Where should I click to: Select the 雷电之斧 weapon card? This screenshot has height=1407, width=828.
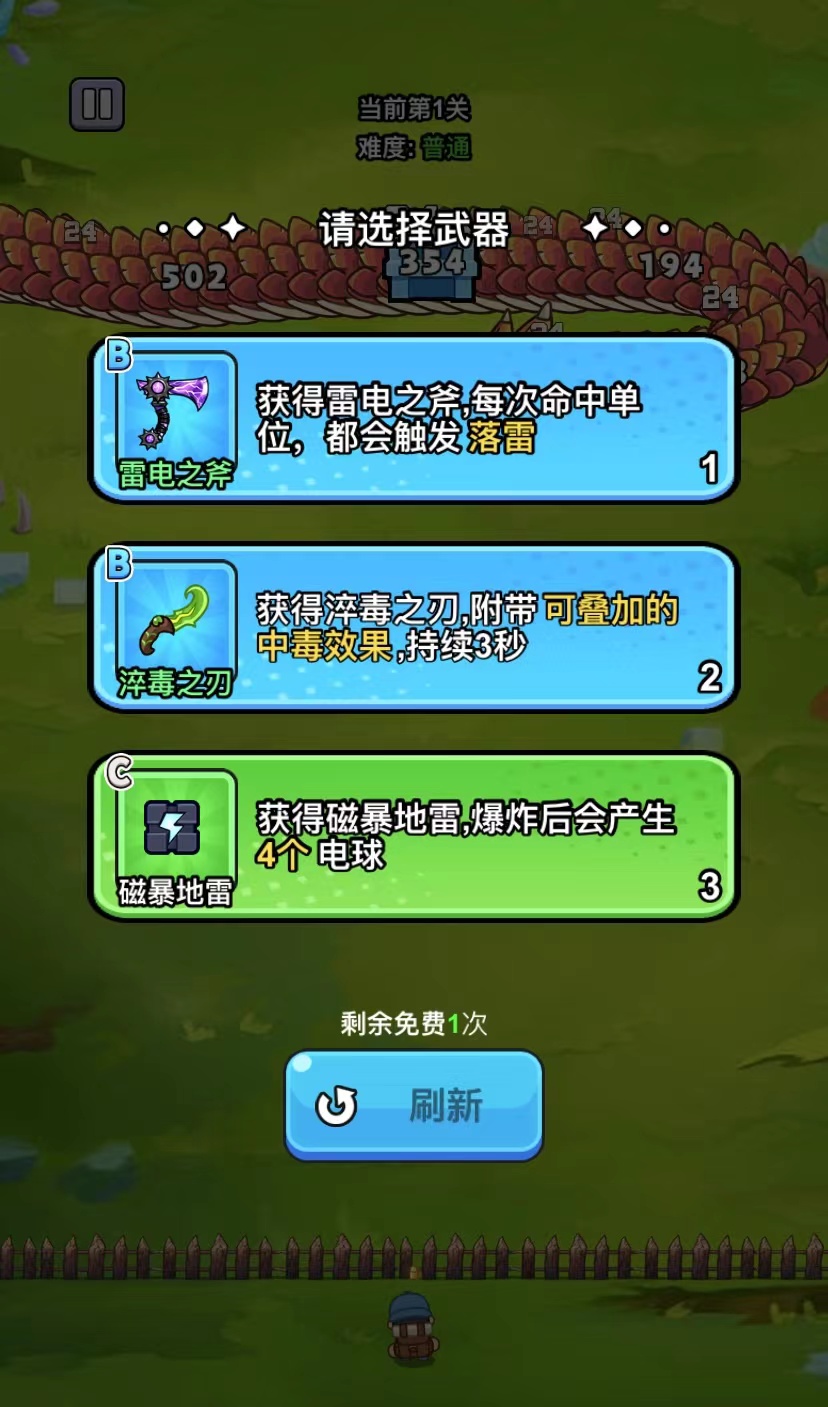tap(414, 418)
